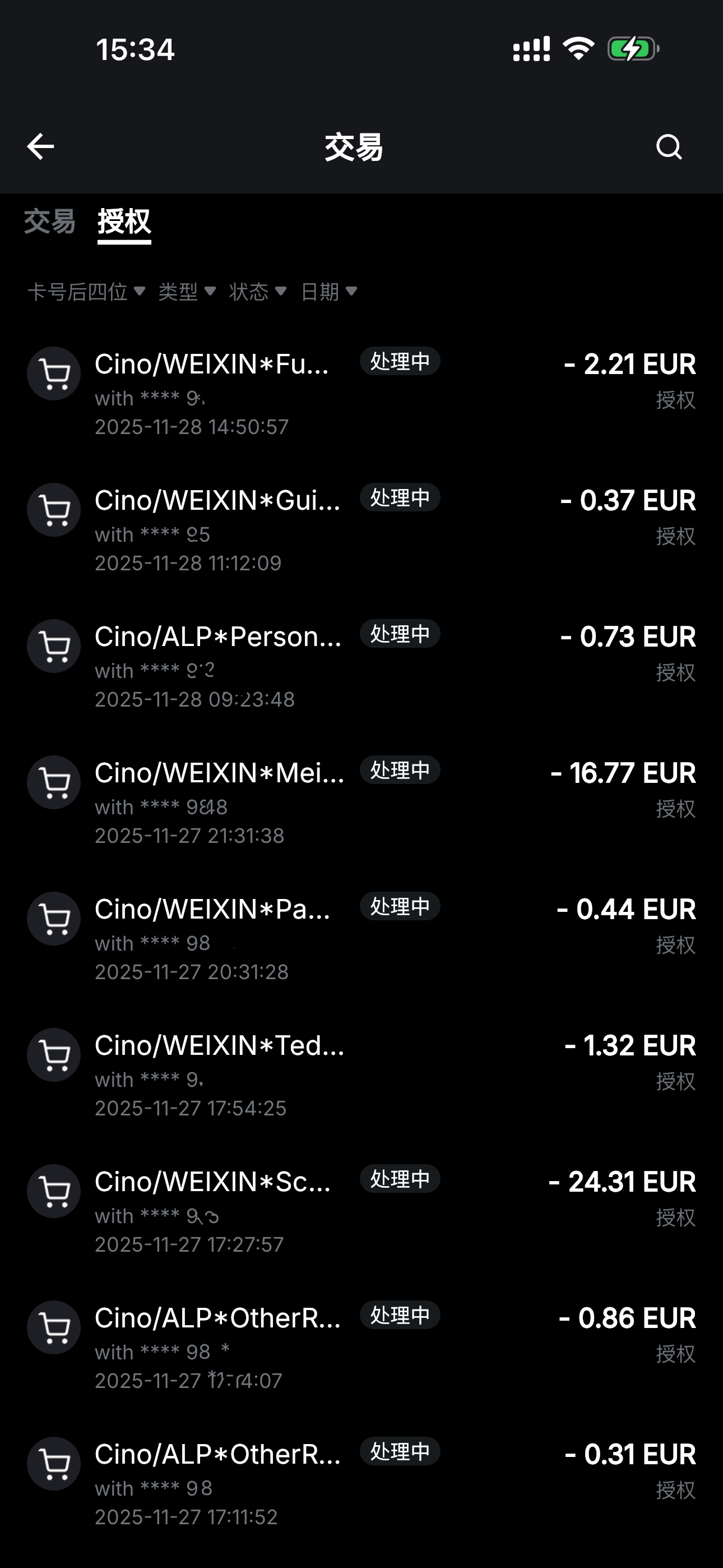723x1568 pixels.
Task: Expand the 卡号后四位 filter
Action: click(86, 292)
